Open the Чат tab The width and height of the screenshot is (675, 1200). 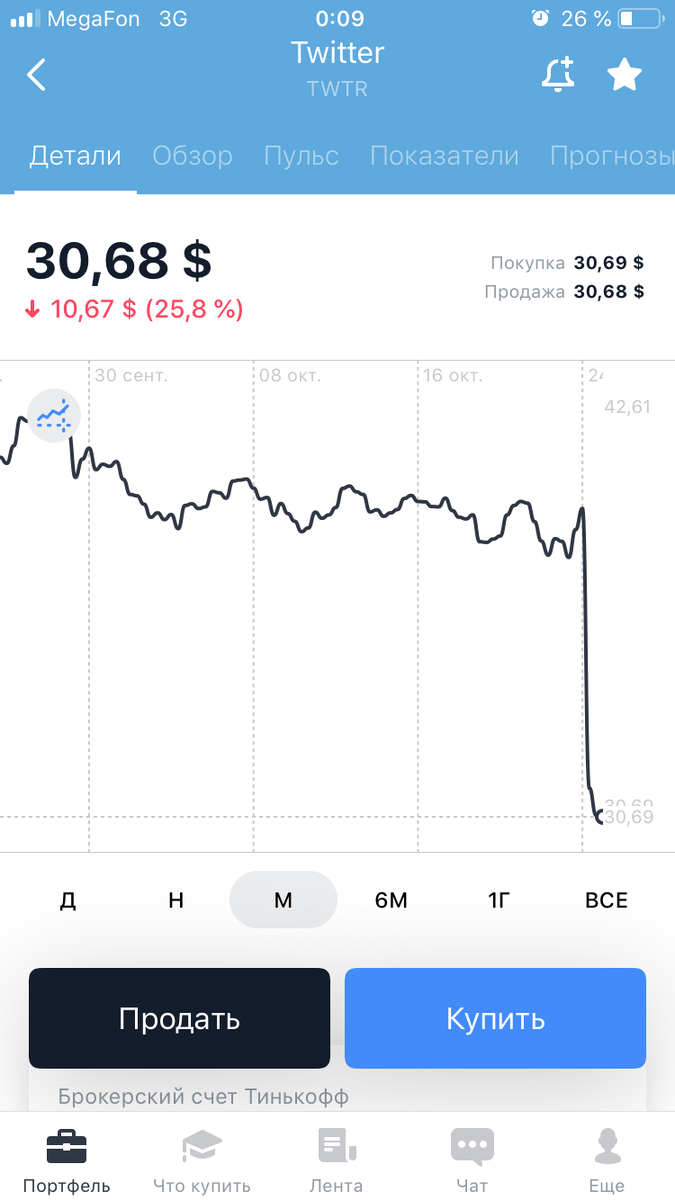(x=472, y=1160)
